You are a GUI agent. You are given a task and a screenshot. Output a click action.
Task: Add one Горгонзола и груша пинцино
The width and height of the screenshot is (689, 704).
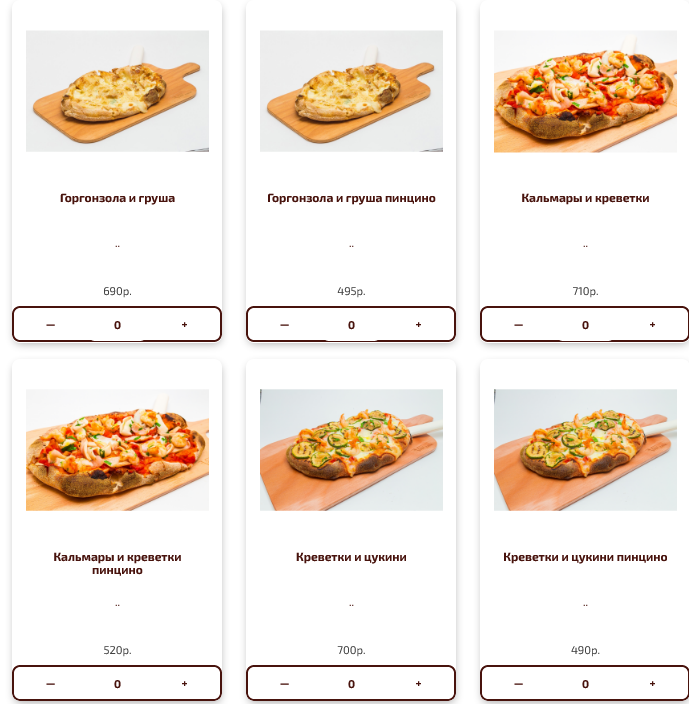[418, 325]
